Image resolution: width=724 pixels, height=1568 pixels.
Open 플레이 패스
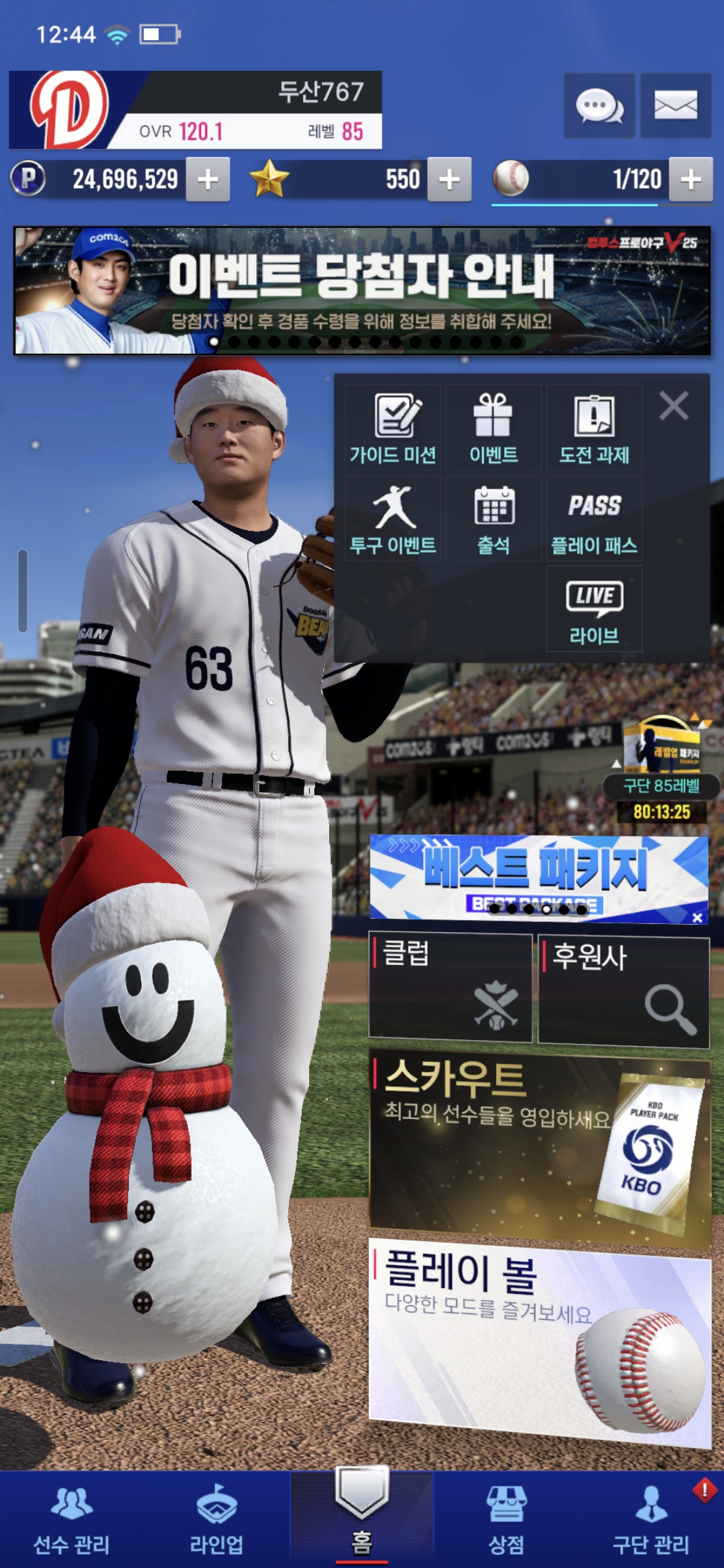click(594, 519)
